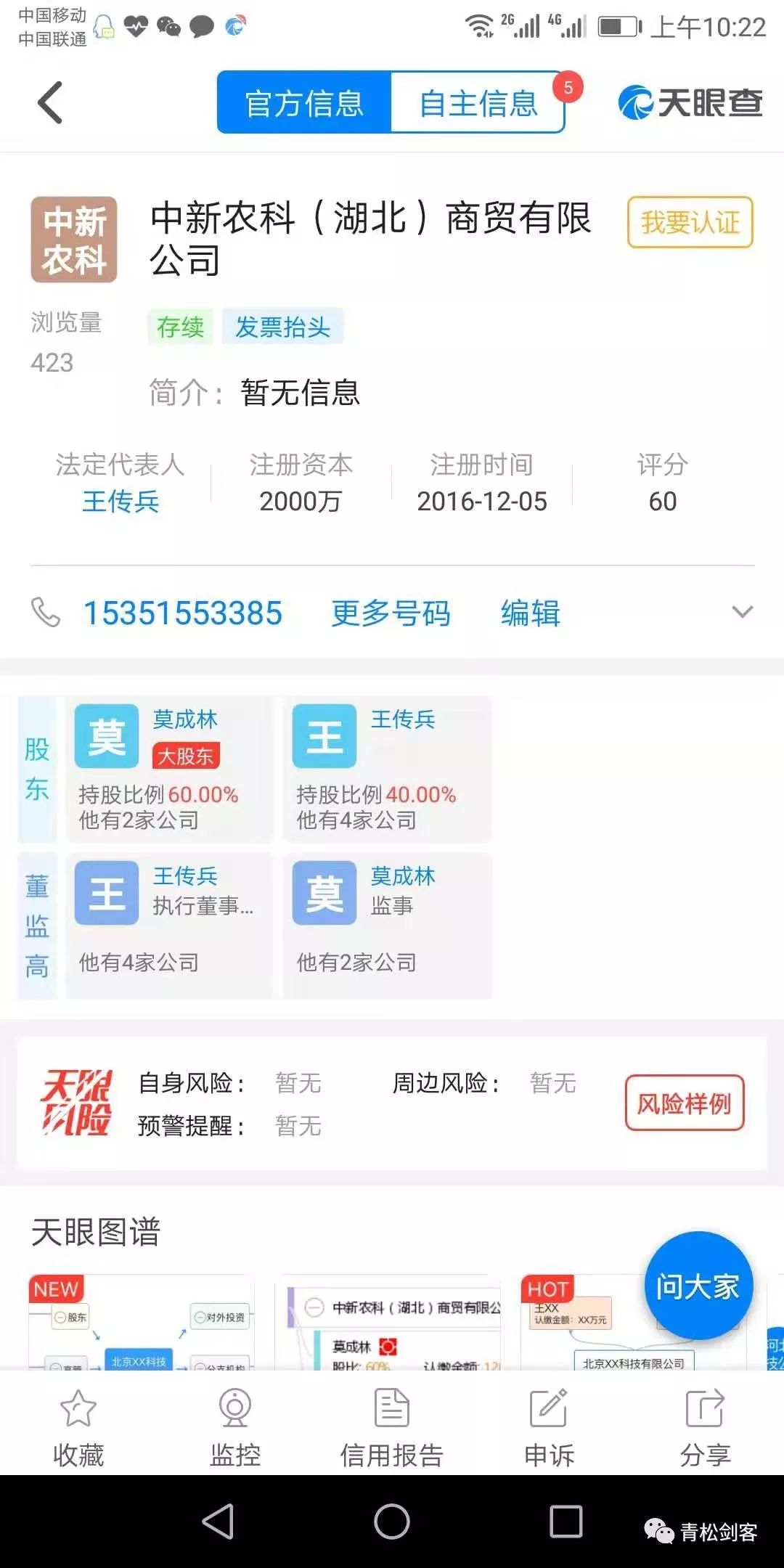784x1568 pixels.
Task: Select the 官方信息 tab
Action: coord(304,103)
